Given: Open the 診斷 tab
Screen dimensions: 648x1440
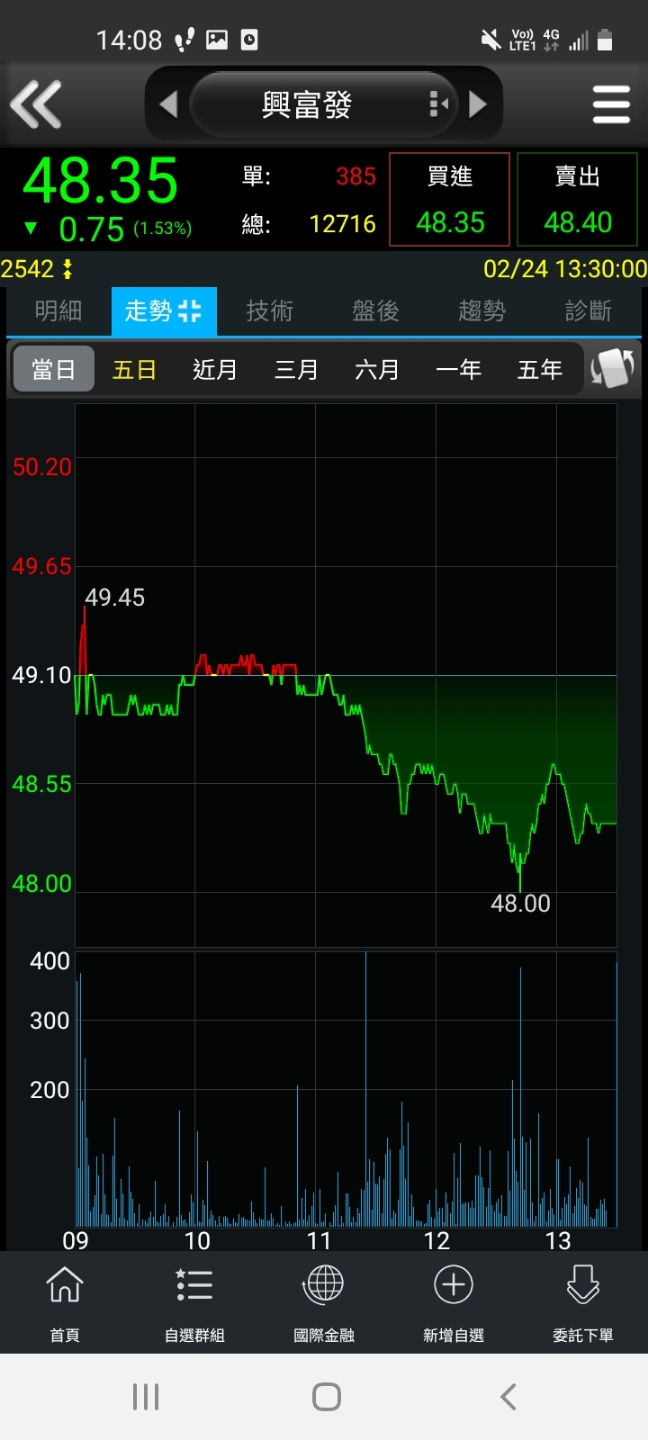Looking at the screenshot, I should tap(588, 311).
